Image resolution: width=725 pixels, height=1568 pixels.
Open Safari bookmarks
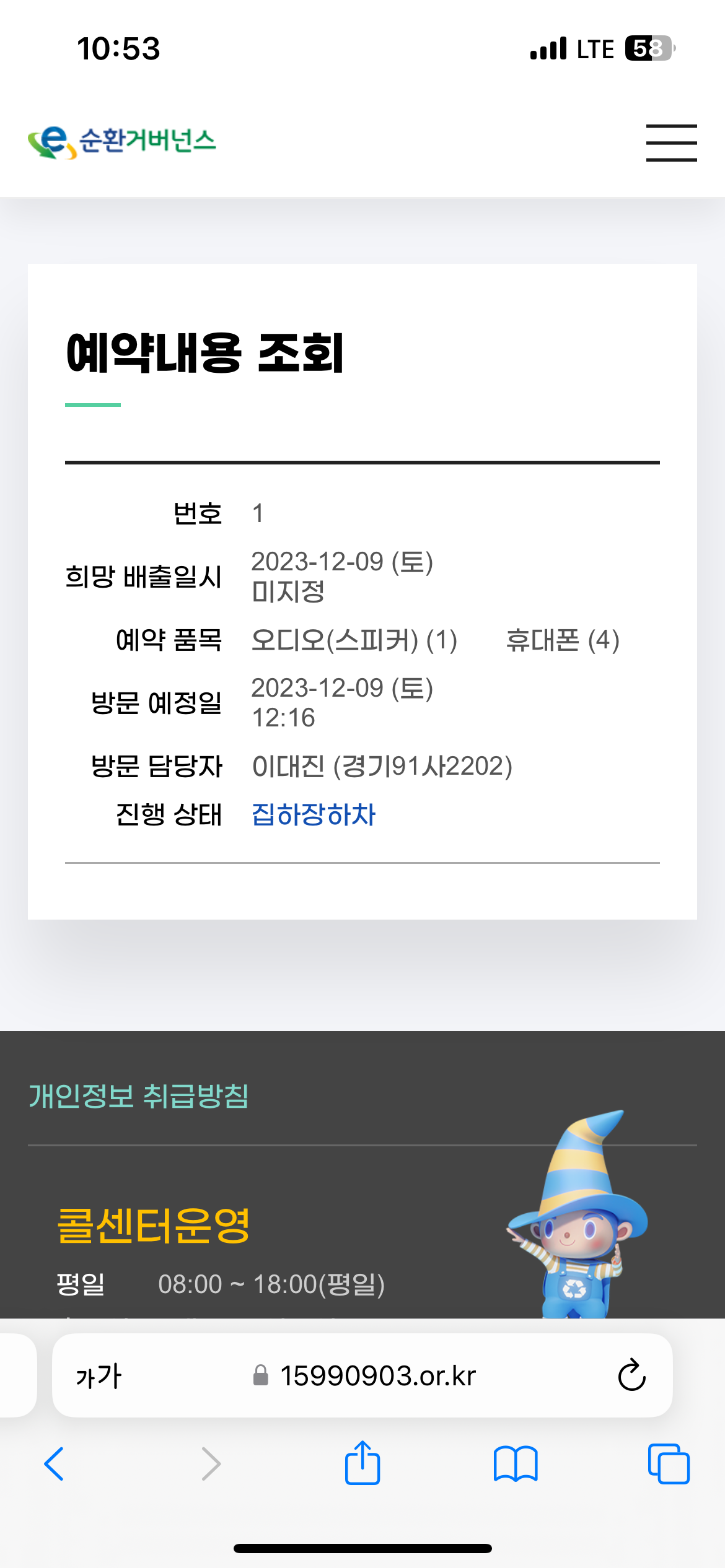(x=515, y=1464)
